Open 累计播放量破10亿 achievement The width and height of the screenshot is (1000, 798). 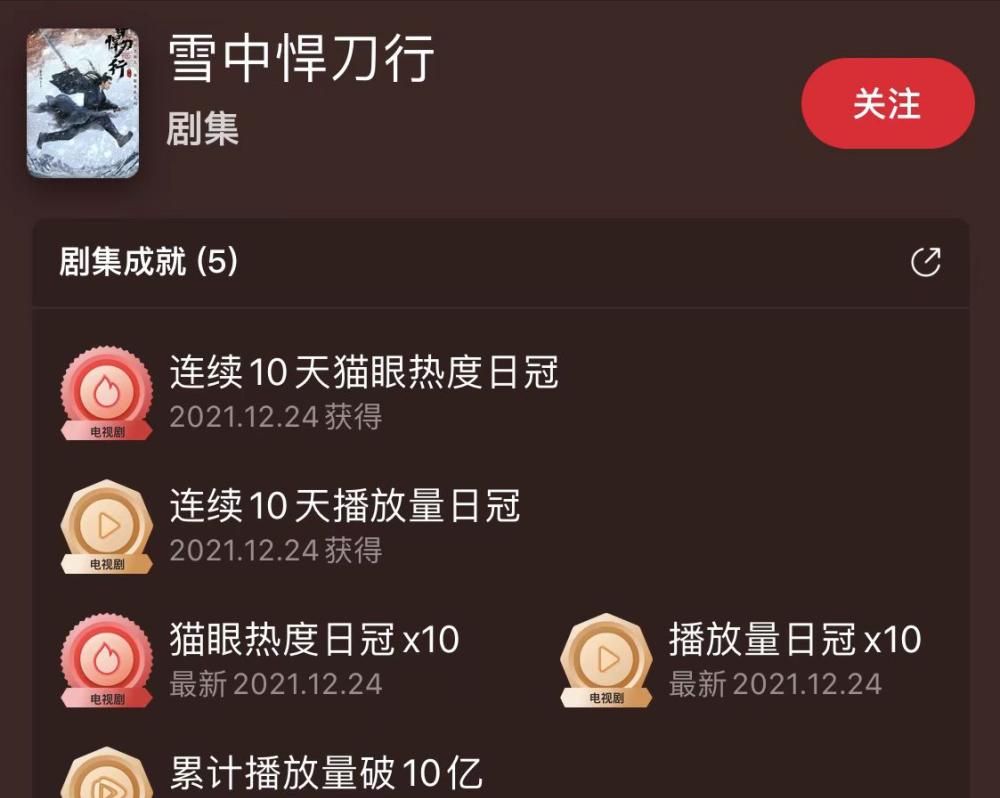(326, 774)
